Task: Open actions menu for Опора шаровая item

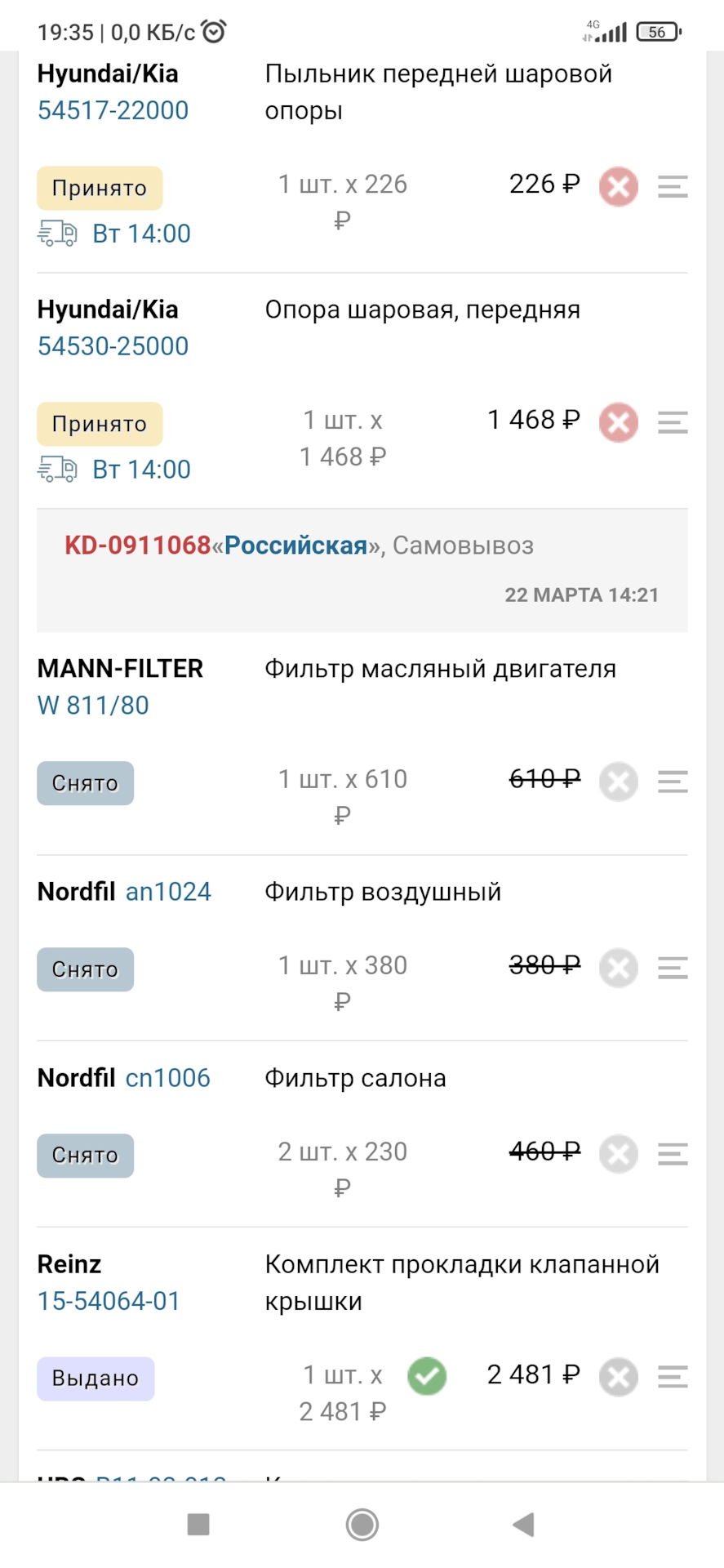Action: (x=672, y=422)
